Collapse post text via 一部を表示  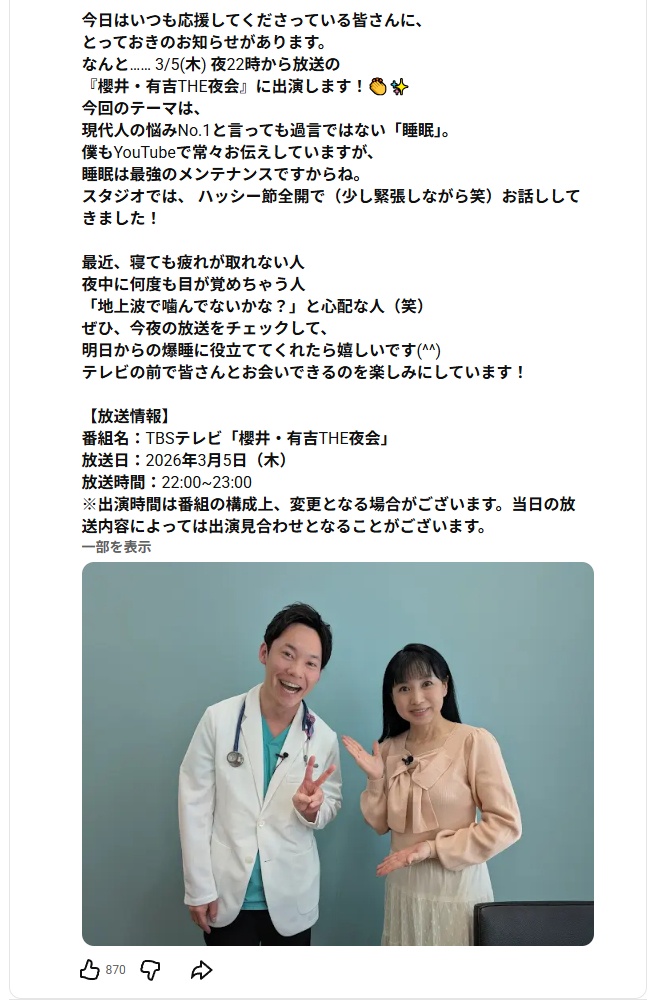point(116,547)
